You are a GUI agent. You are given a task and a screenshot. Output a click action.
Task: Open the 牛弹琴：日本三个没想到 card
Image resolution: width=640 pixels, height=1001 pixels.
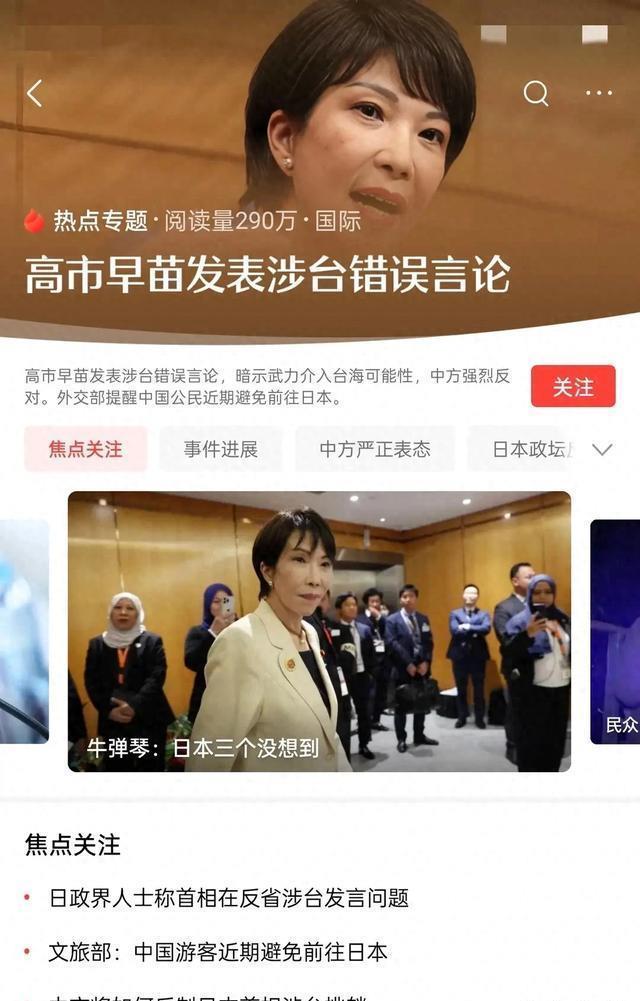[x=319, y=630]
